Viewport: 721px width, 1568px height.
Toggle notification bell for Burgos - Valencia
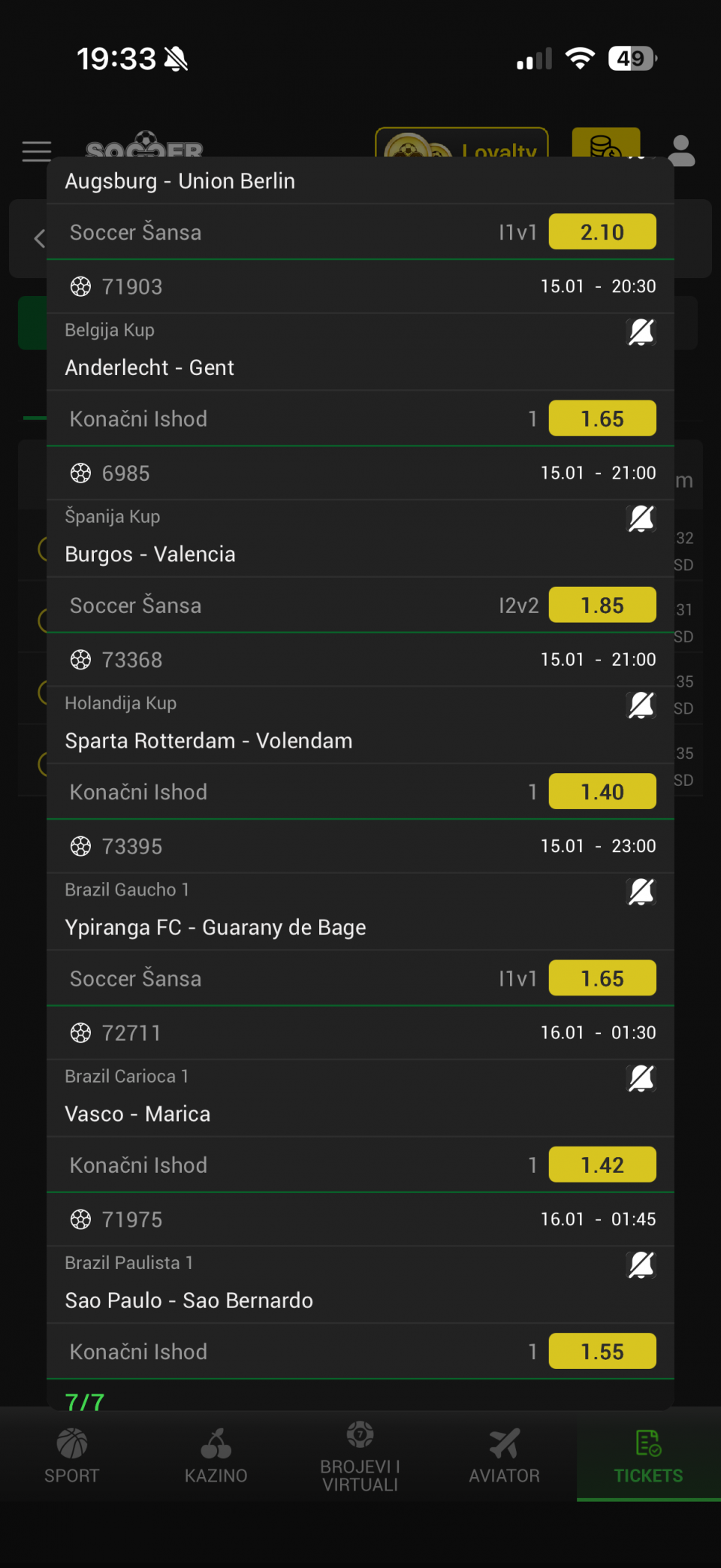click(641, 518)
